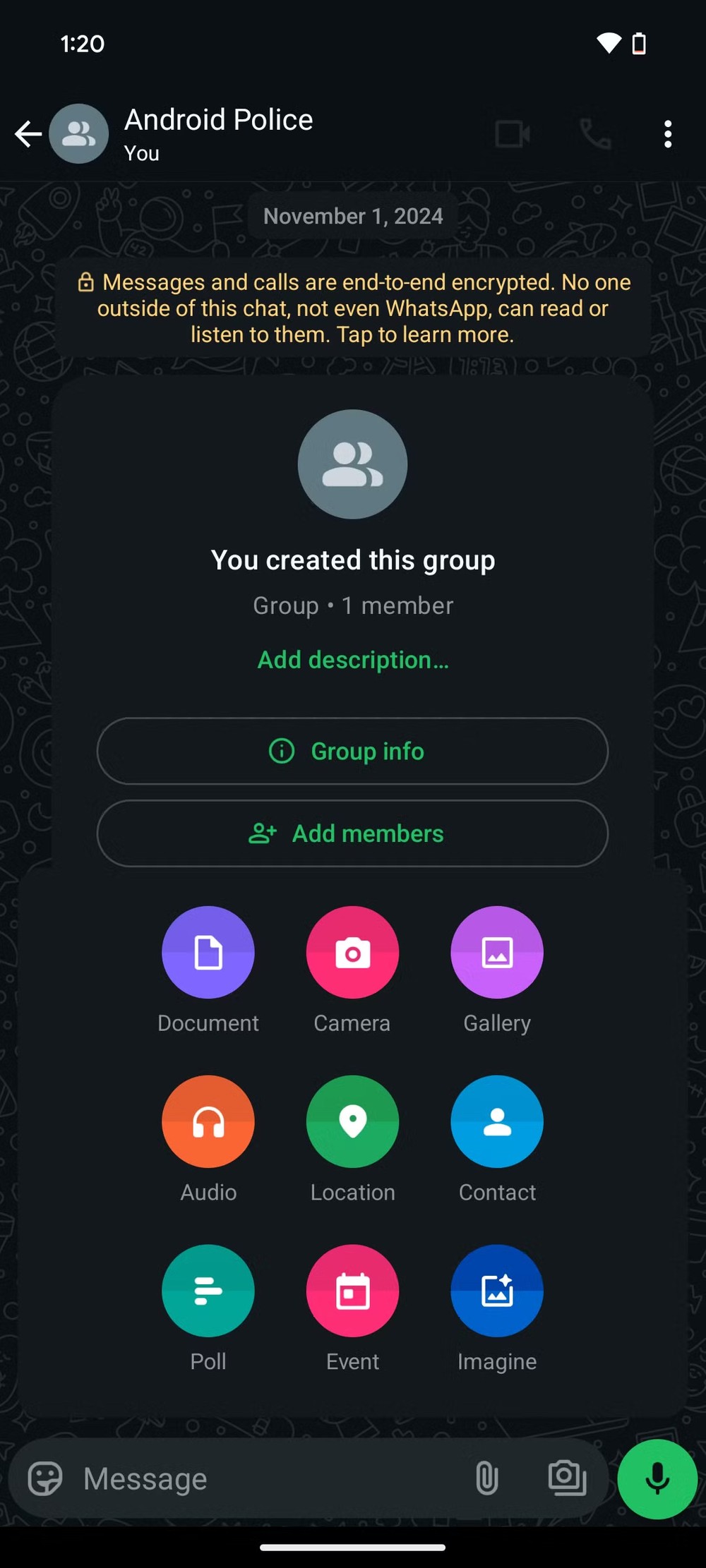Image resolution: width=706 pixels, height=1568 pixels.
Task: Create an Event
Action: pyautogui.click(x=352, y=1291)
